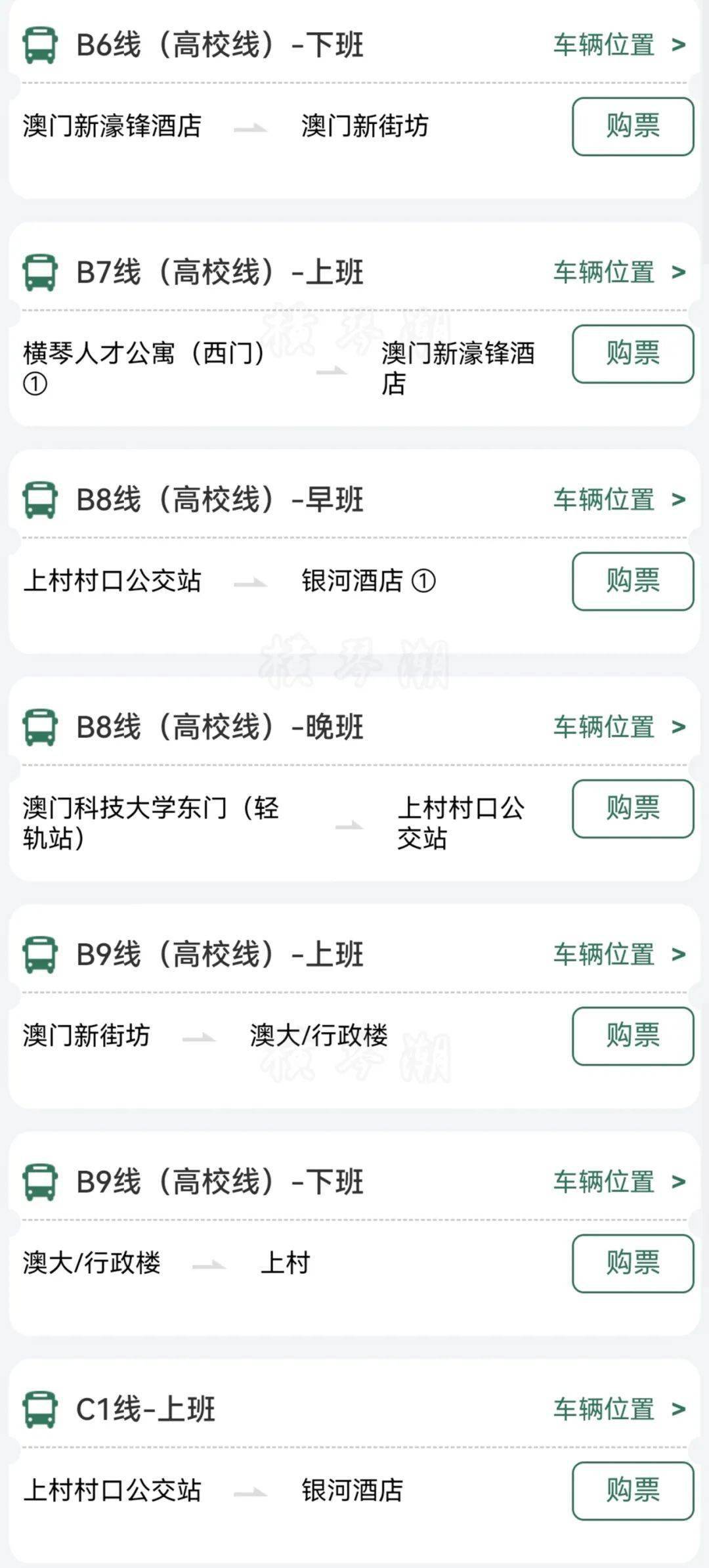The image size is (709, 1568).
Task: Buy ticket for B8线 晚班
Action: 632,808
